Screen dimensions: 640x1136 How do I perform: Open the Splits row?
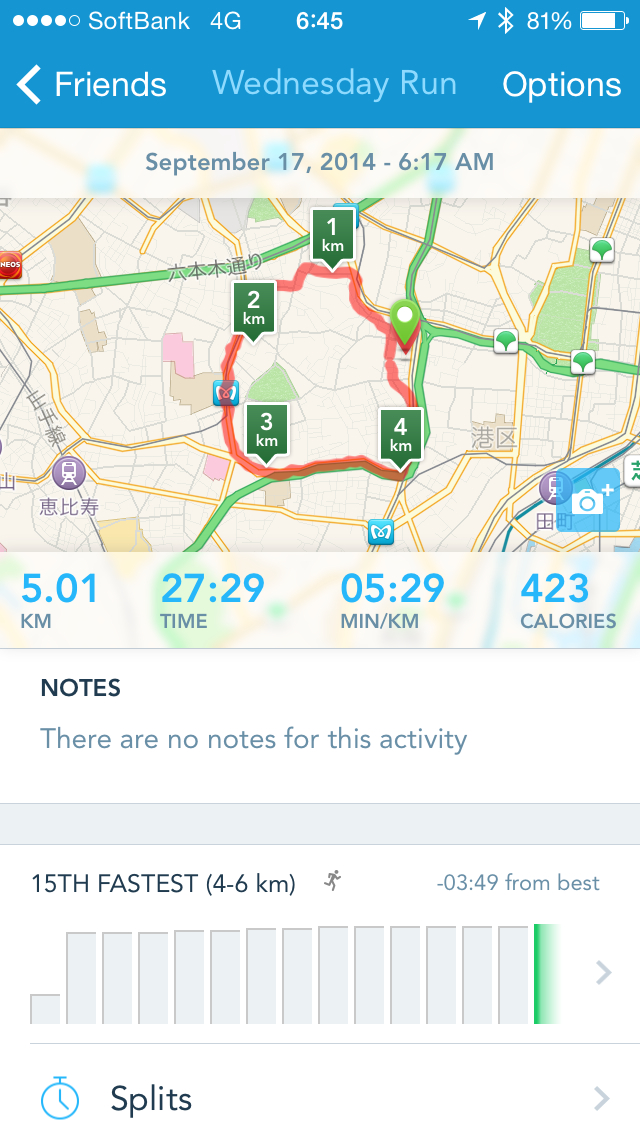320,1099
